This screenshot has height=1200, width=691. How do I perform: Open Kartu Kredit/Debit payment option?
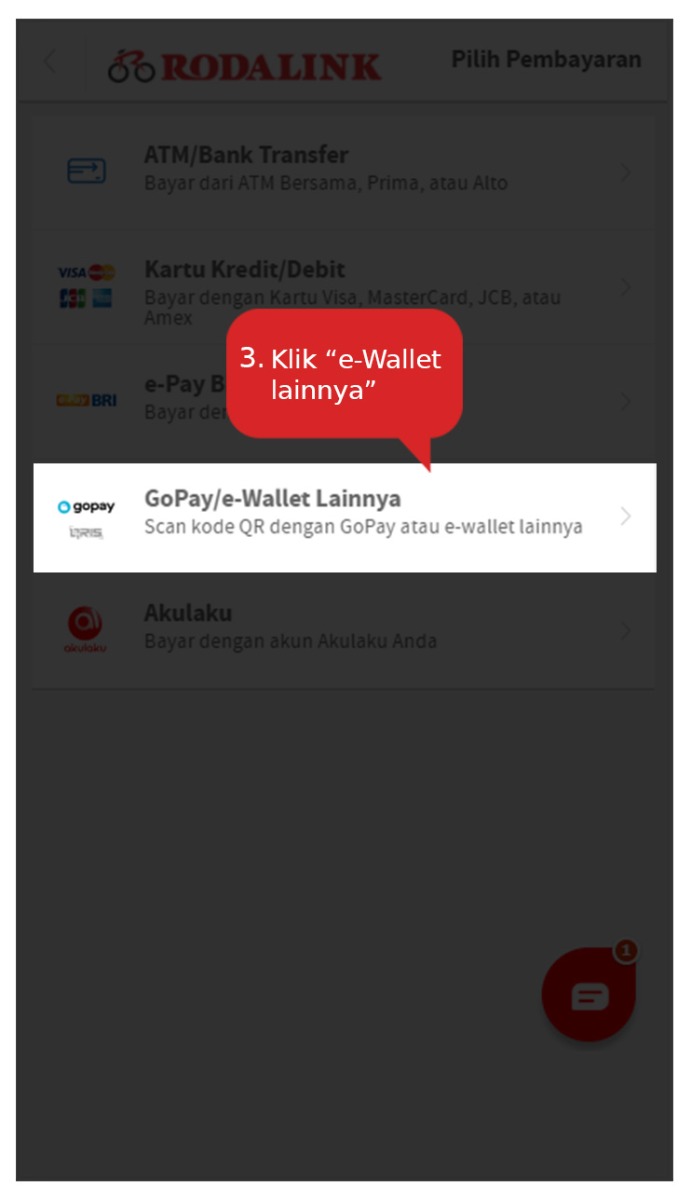344,285
